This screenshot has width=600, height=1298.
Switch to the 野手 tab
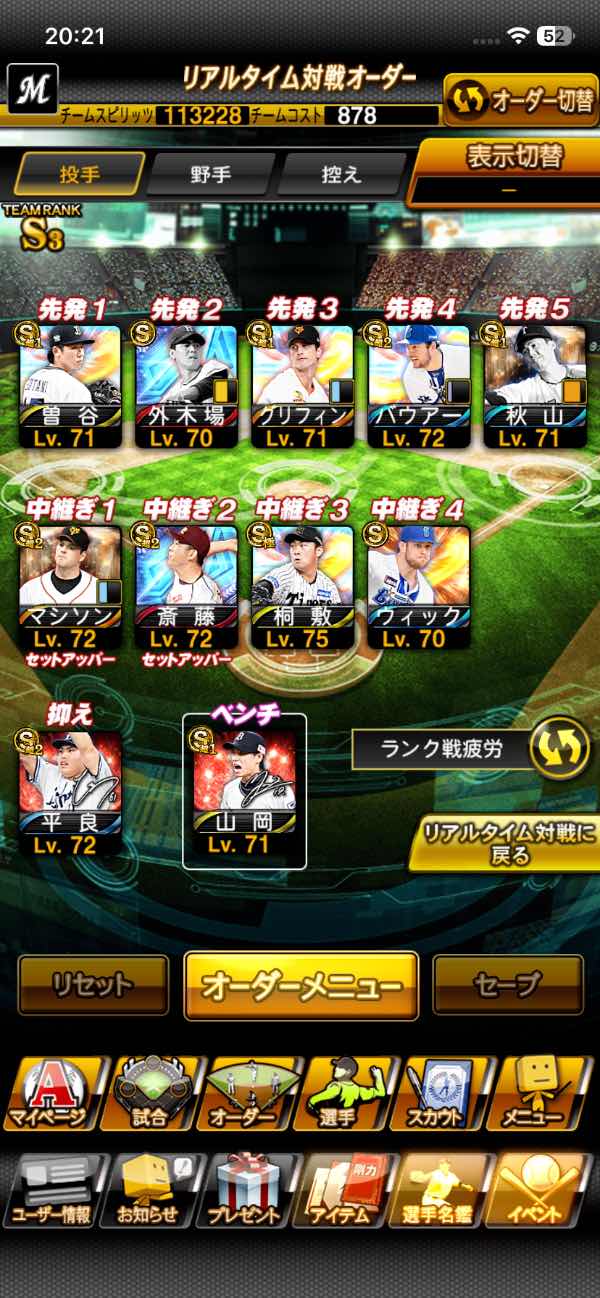click(x=210, y=174)
